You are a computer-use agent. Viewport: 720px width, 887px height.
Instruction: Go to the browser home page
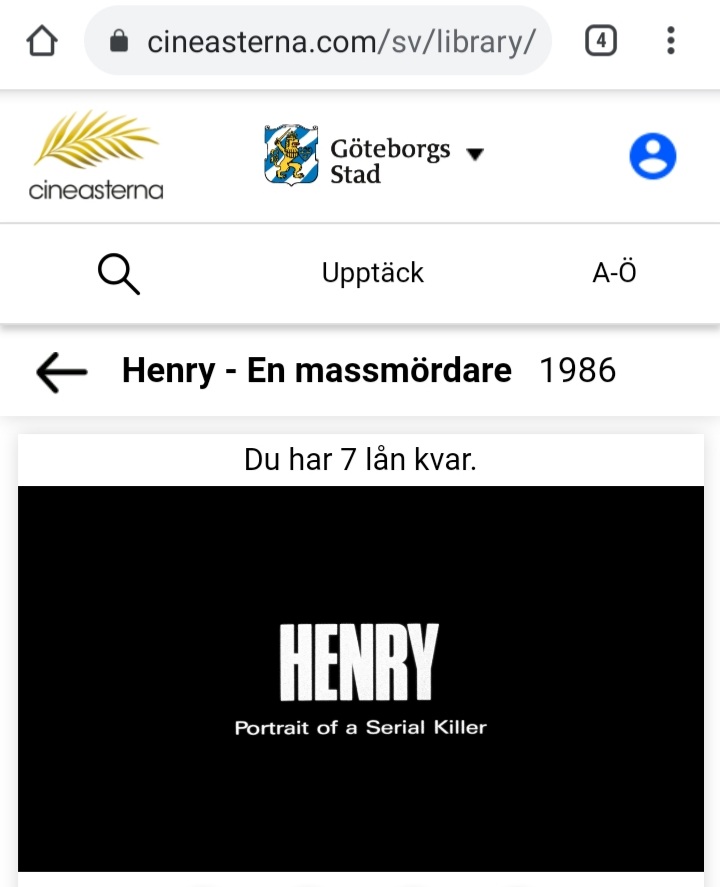click(x=42, y=41)
